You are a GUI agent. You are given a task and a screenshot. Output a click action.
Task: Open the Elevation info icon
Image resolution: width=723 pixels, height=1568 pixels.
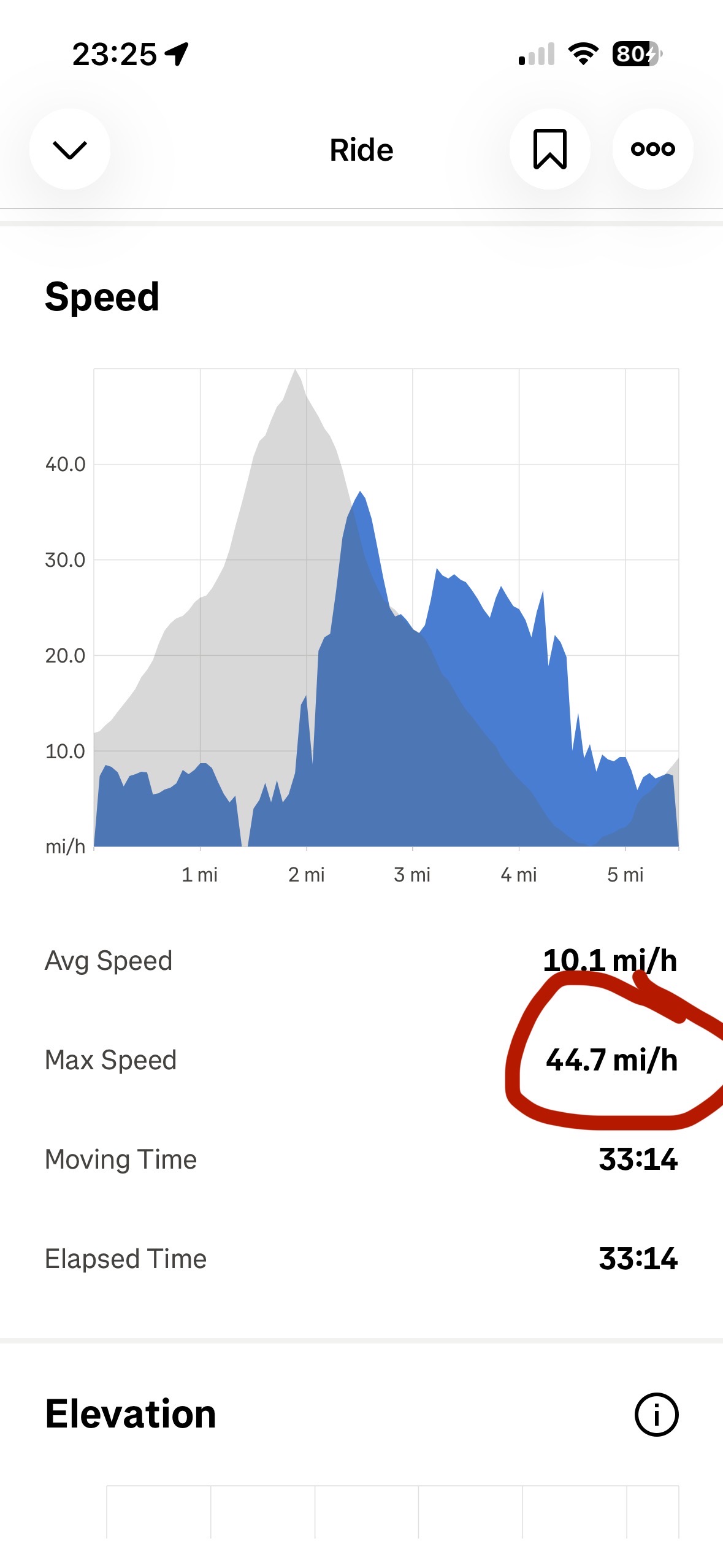[x=656, y=1415]
